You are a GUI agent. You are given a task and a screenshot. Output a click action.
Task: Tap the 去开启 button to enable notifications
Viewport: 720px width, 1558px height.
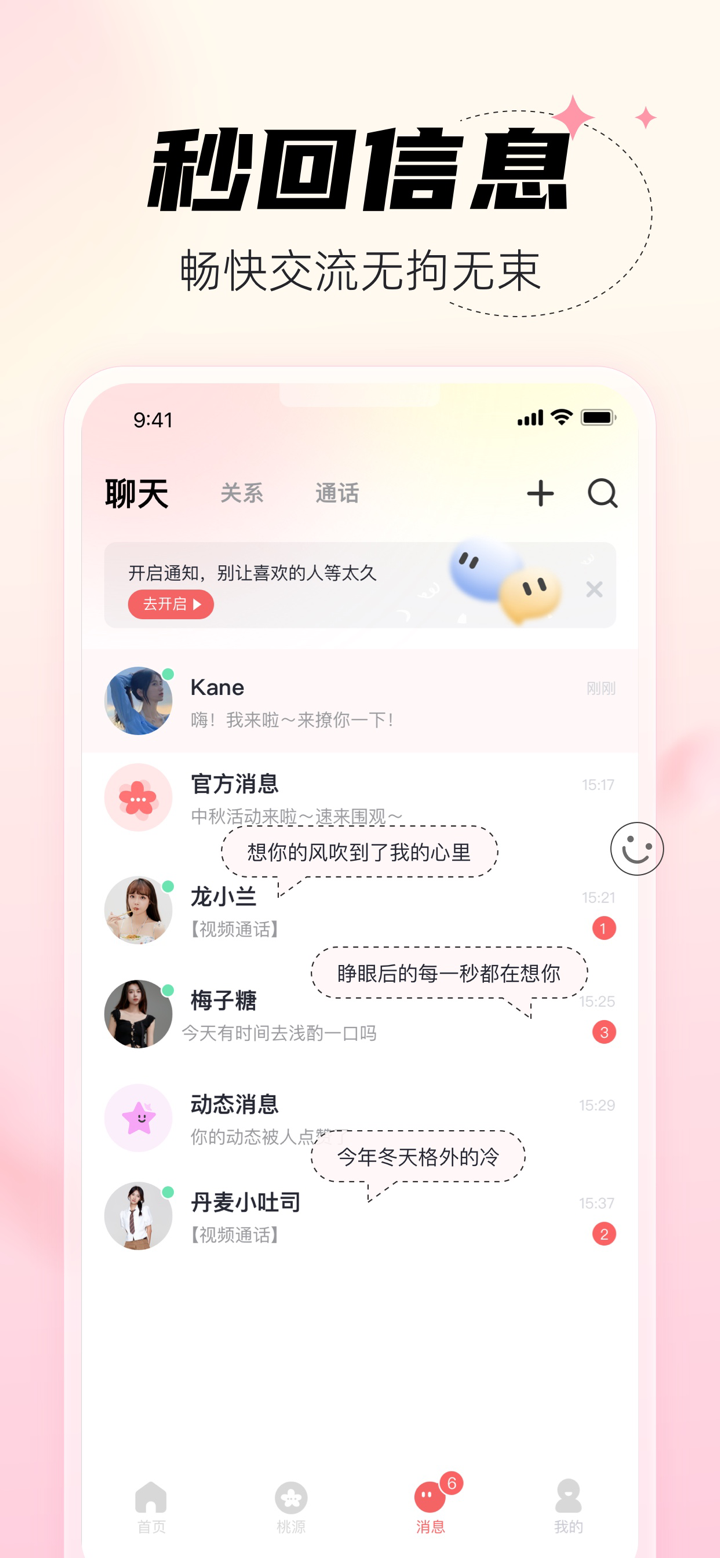170,604
